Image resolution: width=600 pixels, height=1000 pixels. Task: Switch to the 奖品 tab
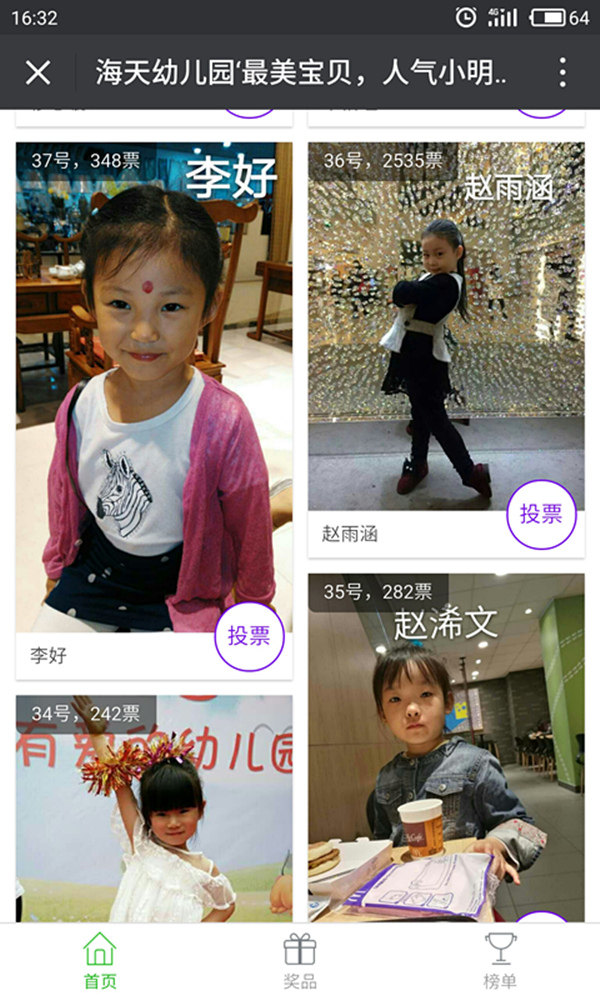300,960
